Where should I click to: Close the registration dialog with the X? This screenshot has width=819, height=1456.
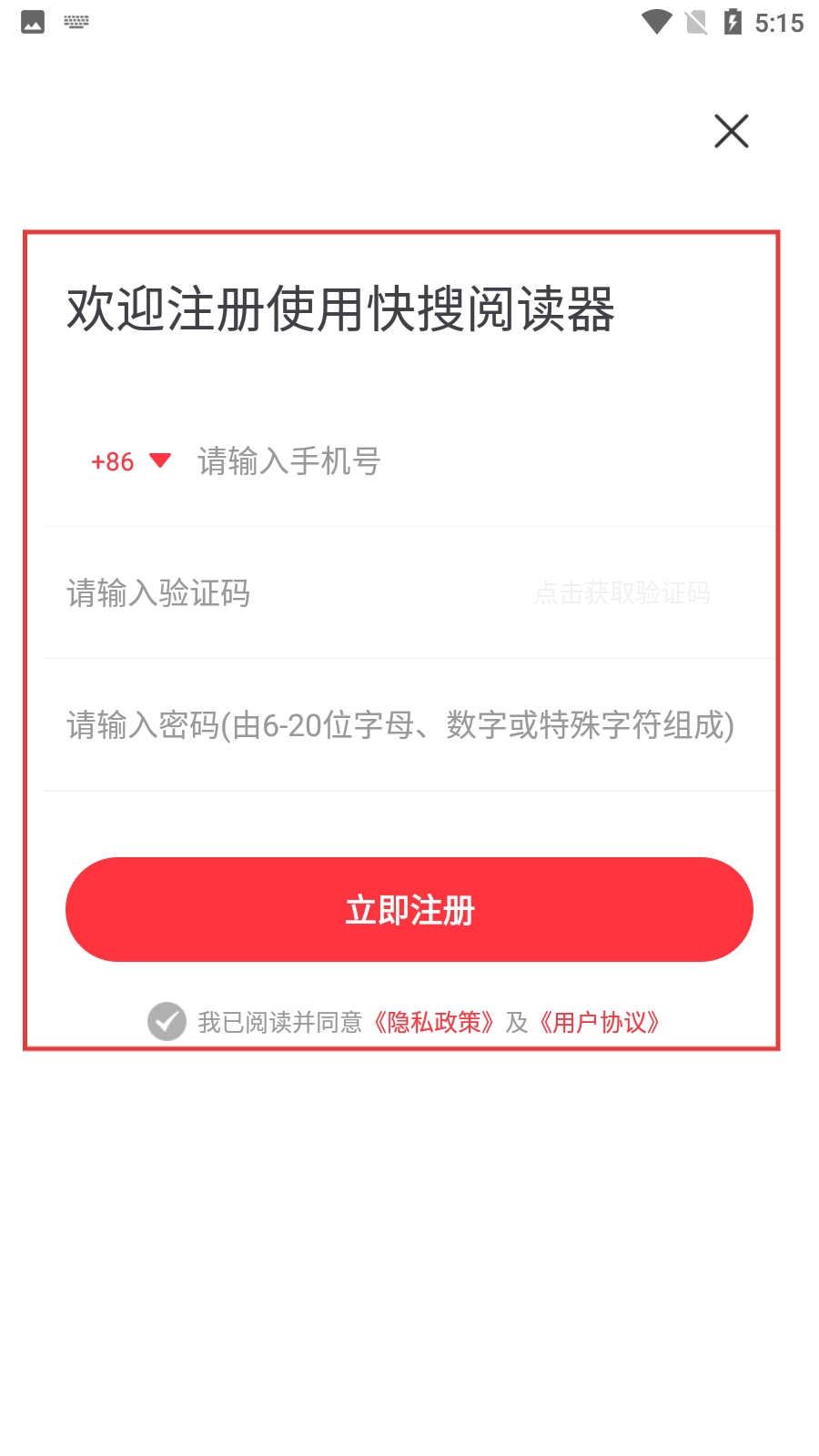click(731, 130)
